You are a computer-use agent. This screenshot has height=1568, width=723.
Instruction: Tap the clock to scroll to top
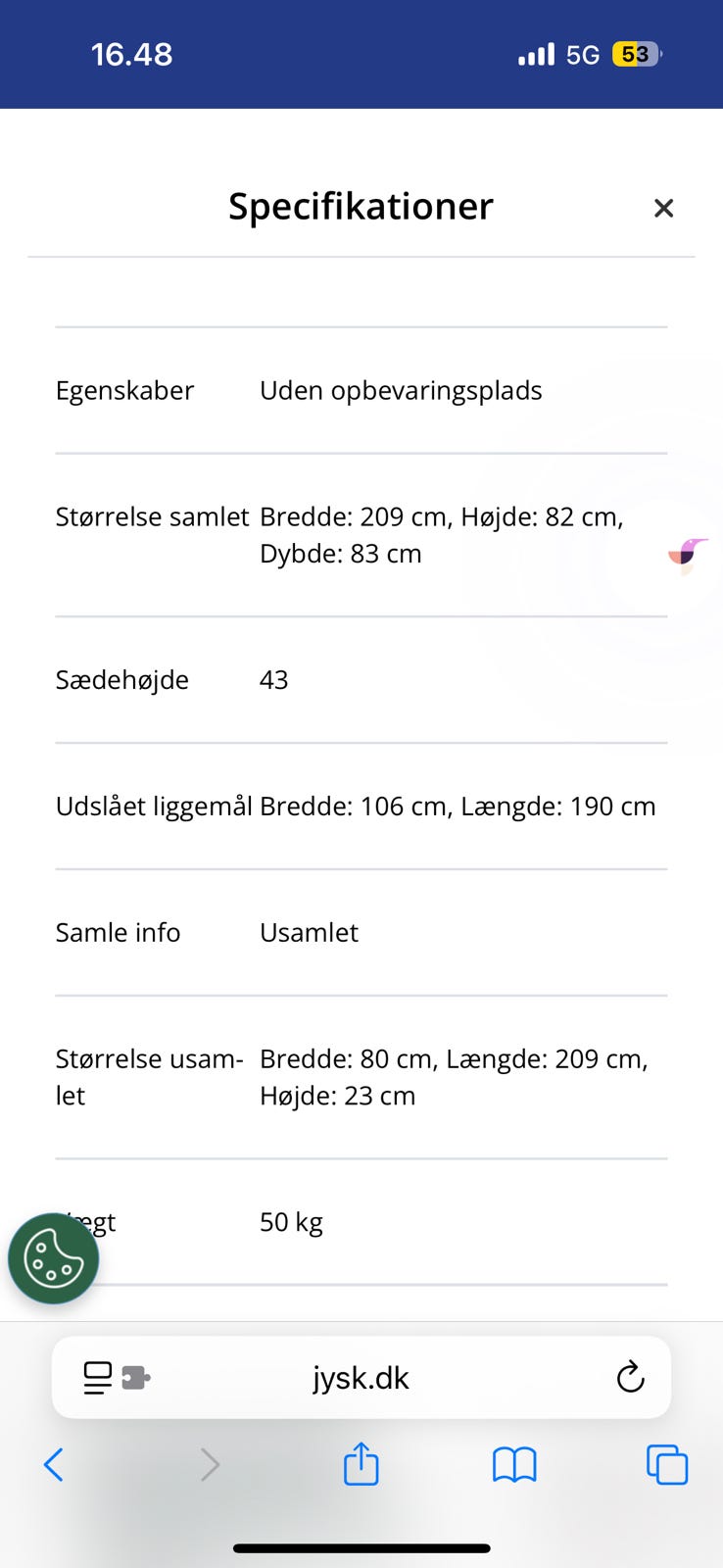click(132, 54)
